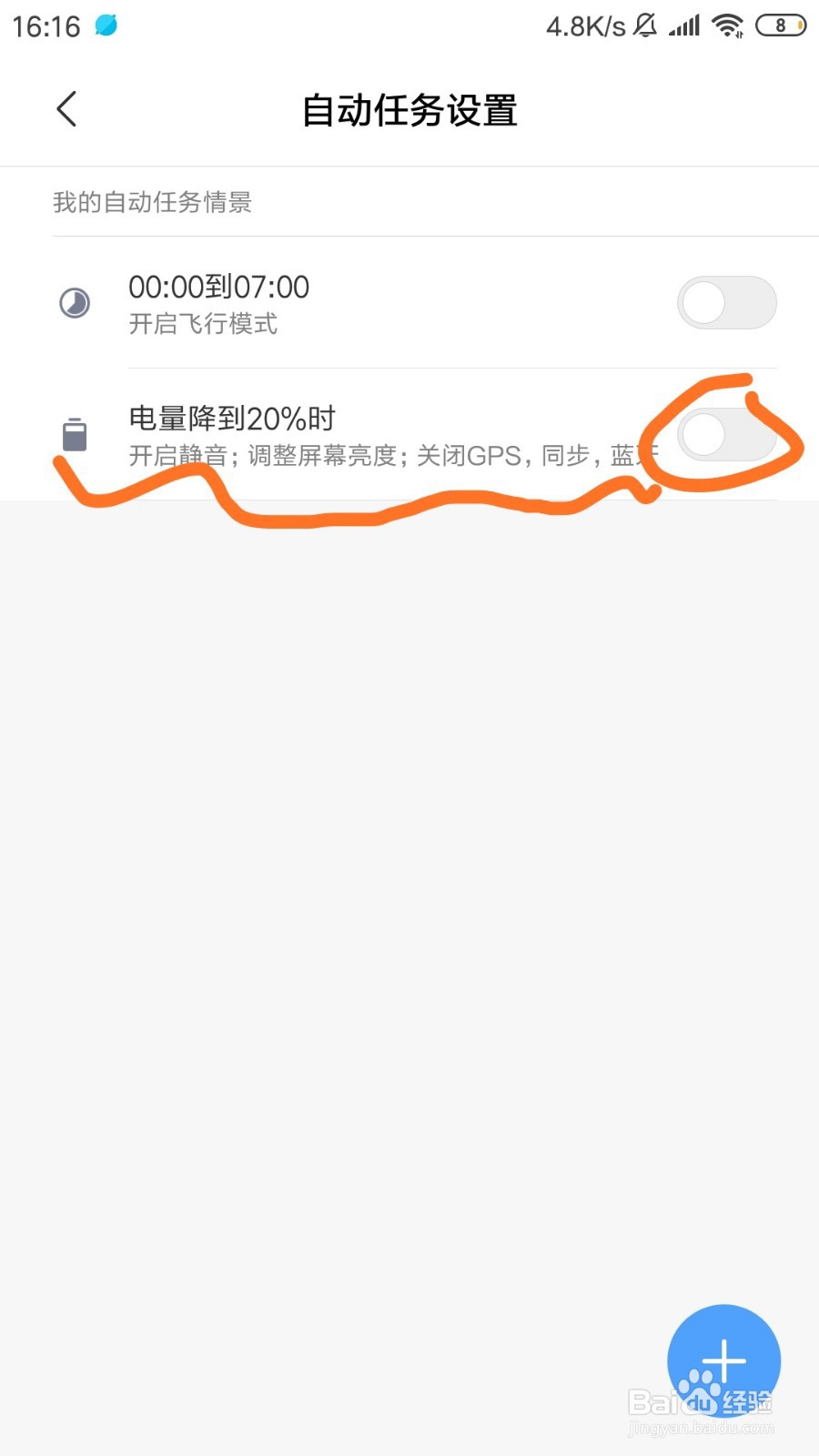Open the 自动任务设置 title bar

(x=409, y=109)
